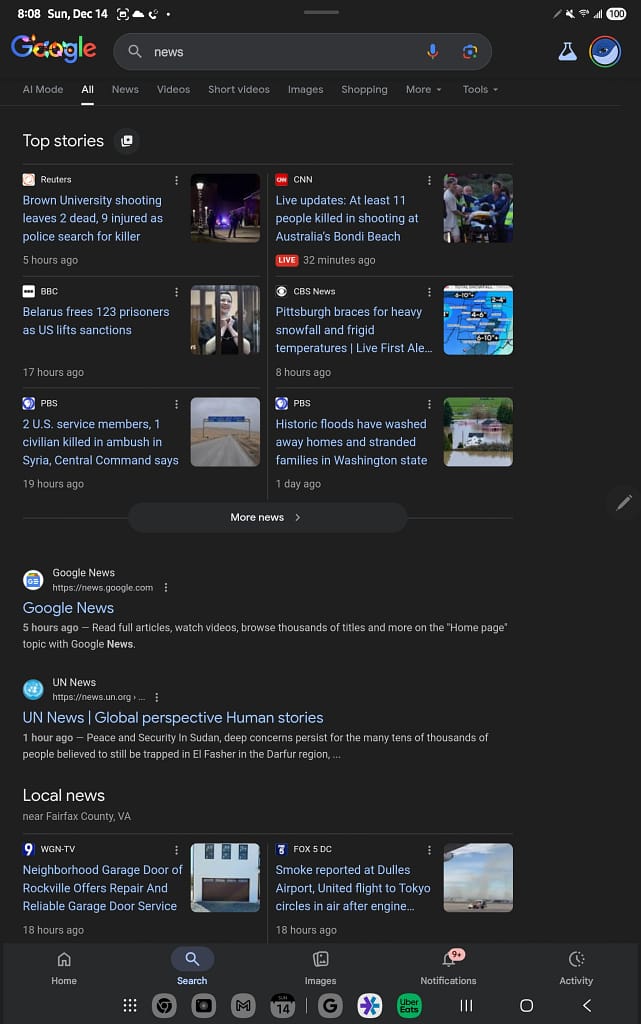Switch to AI Mode tab
Viewport: 641px width, 1024px height.
tap(43, 89)
